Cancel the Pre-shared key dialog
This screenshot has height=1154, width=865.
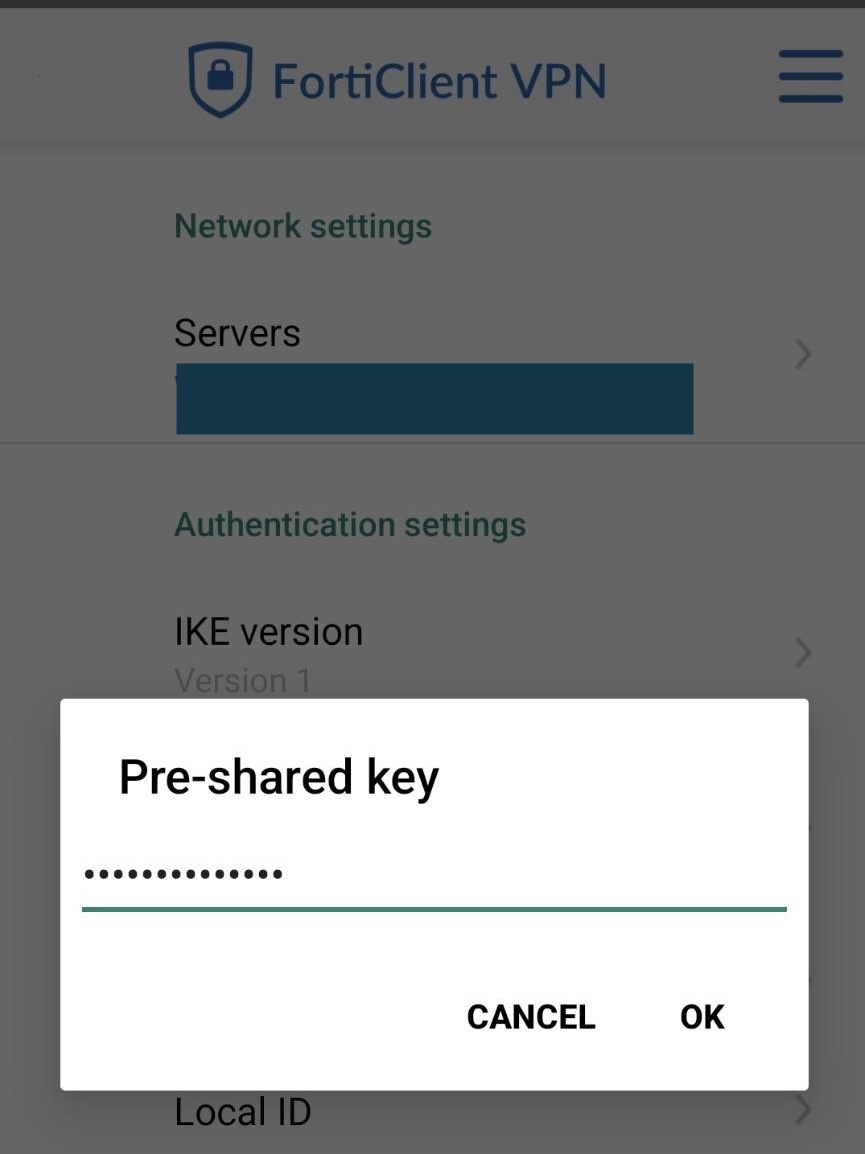click(531, 1017)
